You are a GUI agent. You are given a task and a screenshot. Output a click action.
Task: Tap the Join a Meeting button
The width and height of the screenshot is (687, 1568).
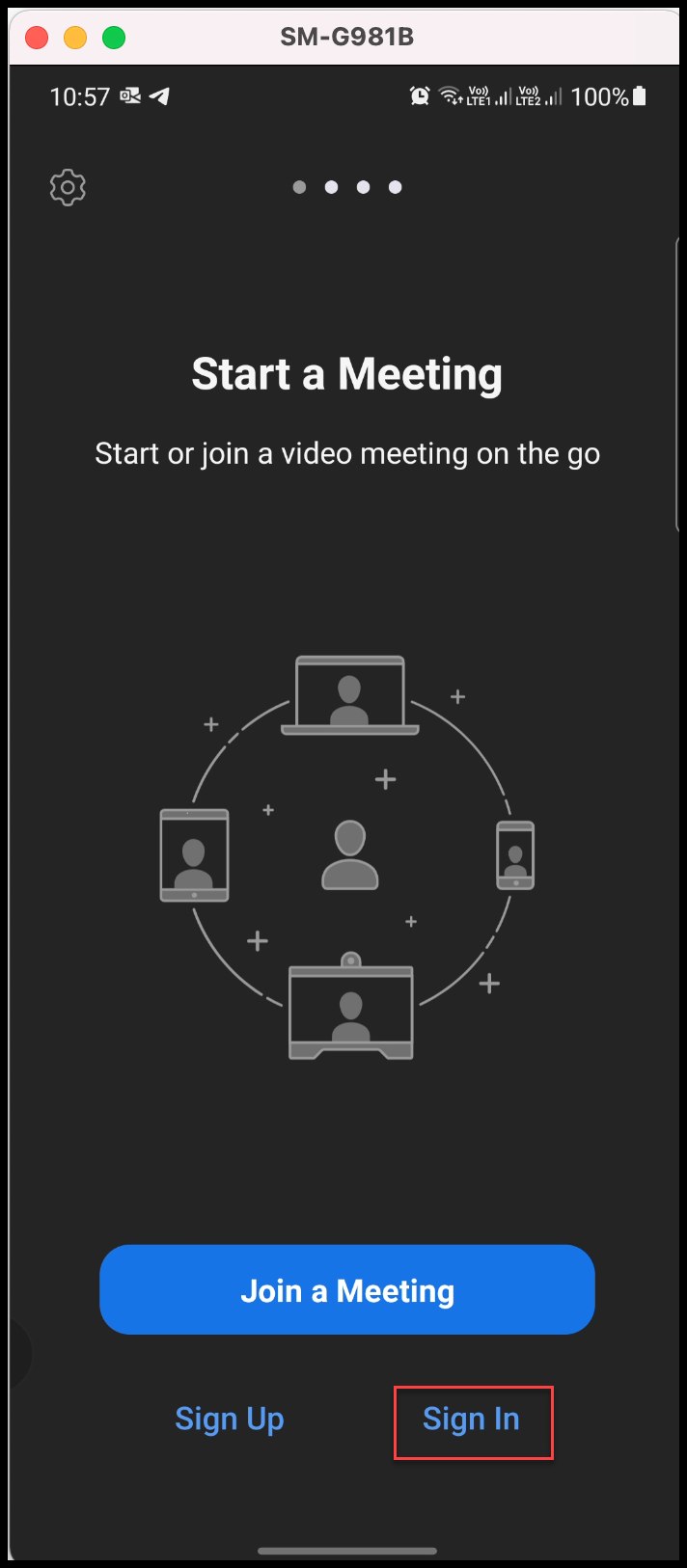[x=347, y=1290]
